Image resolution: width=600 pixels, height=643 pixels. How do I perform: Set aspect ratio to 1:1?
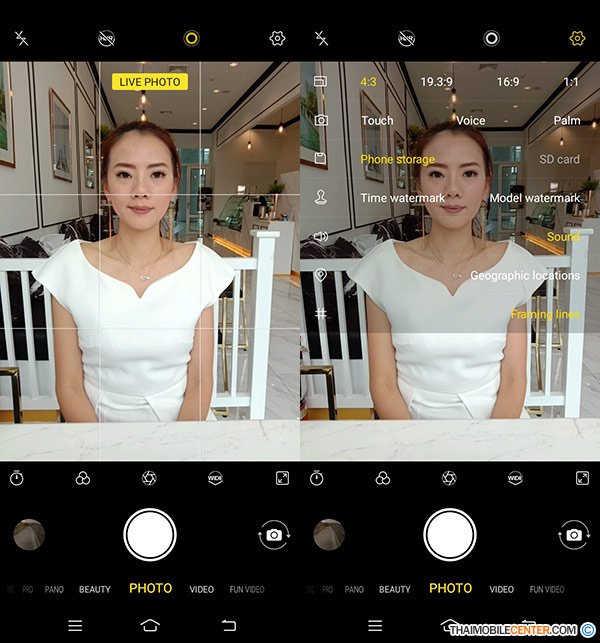(x=571, y=81)
